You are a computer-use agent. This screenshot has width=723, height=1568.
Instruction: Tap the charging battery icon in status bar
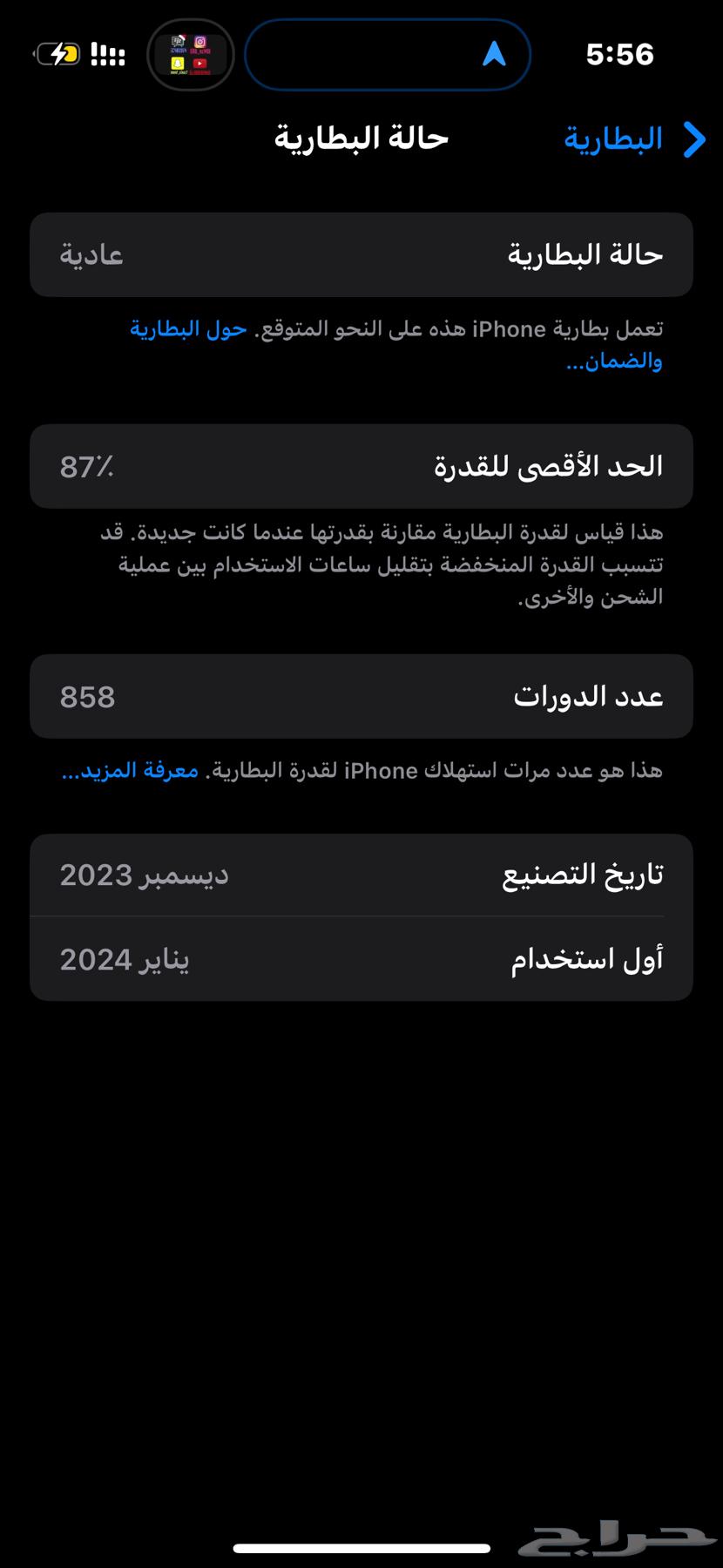pos(57,52)
